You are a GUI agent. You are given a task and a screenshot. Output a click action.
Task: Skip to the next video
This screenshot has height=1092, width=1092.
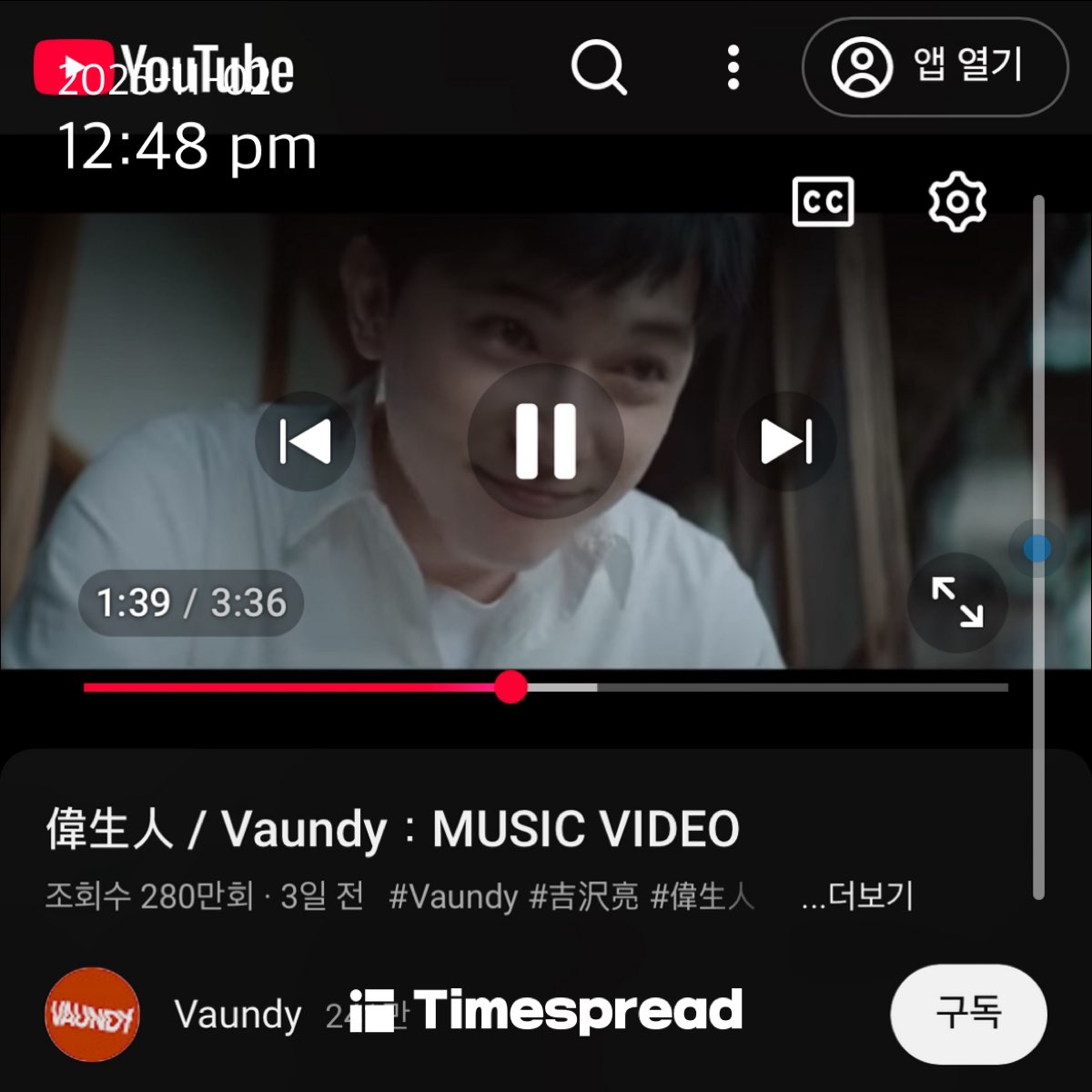785,442
